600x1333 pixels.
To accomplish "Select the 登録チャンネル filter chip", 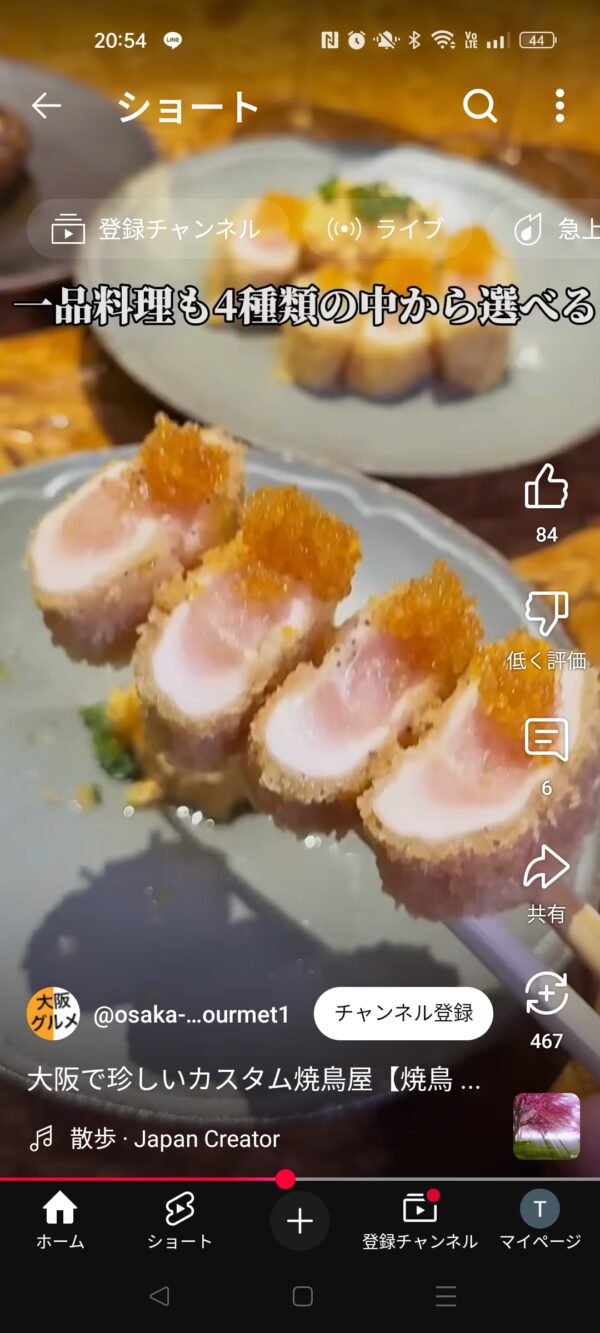I will point(157,229).
